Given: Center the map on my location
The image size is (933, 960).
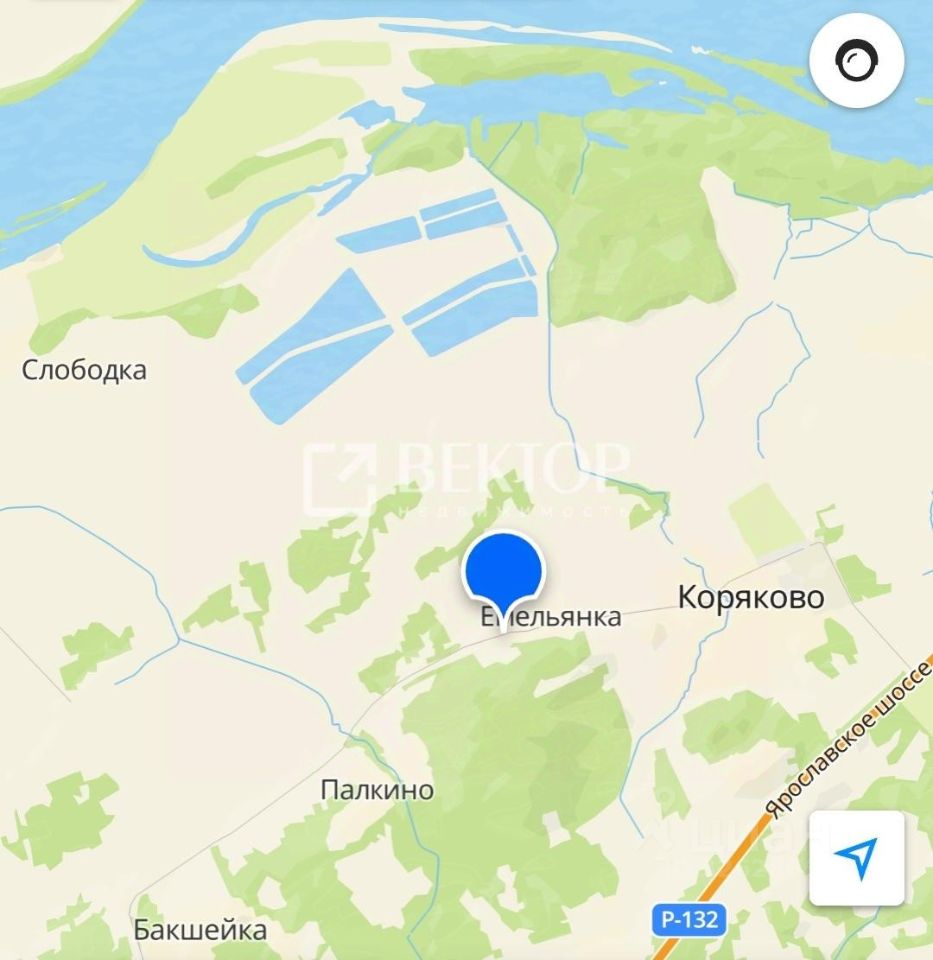Looking at the screenshot, I should (x=857, y=857).
